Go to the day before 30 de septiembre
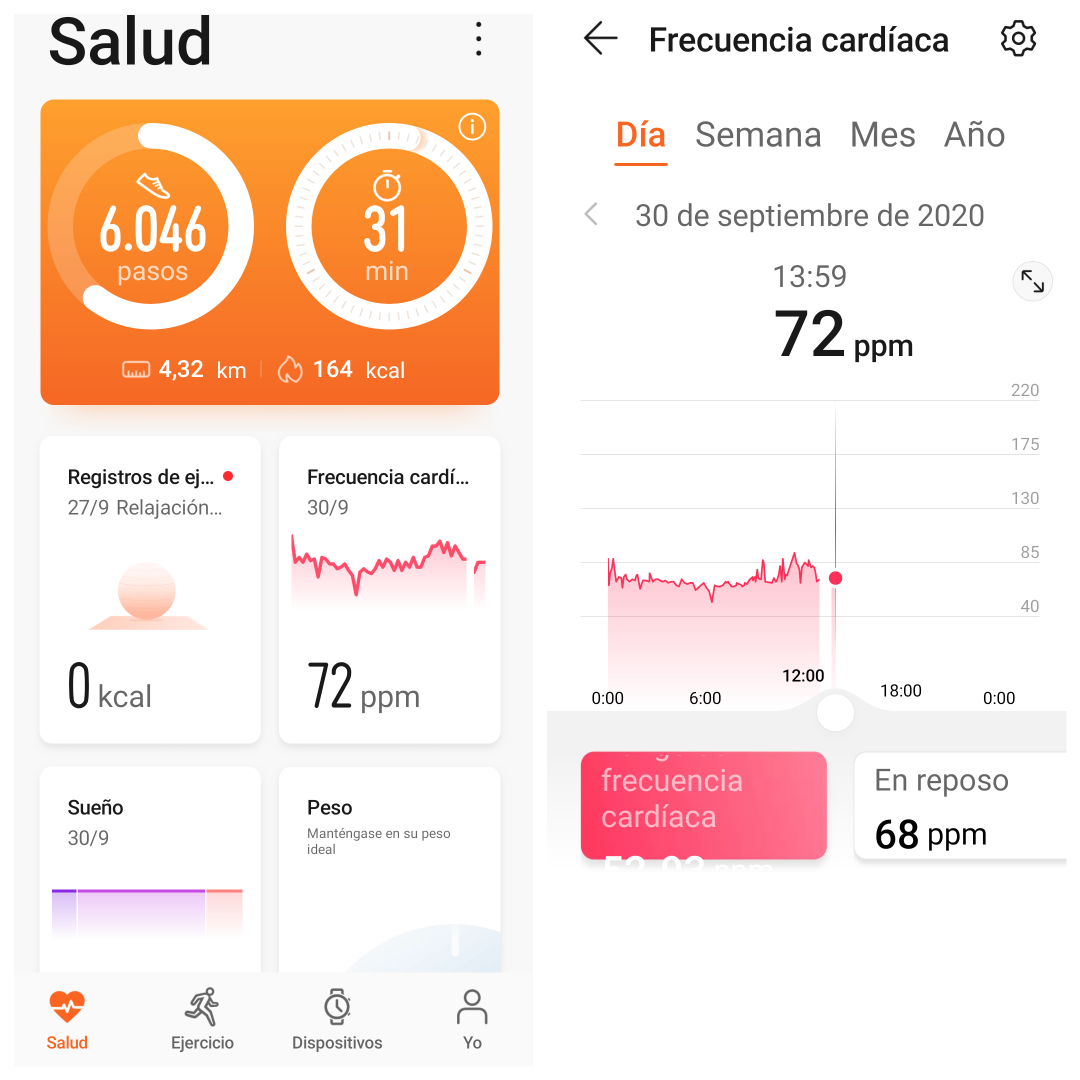This screenshot has width=1080, height=1080. click(592, 214)
